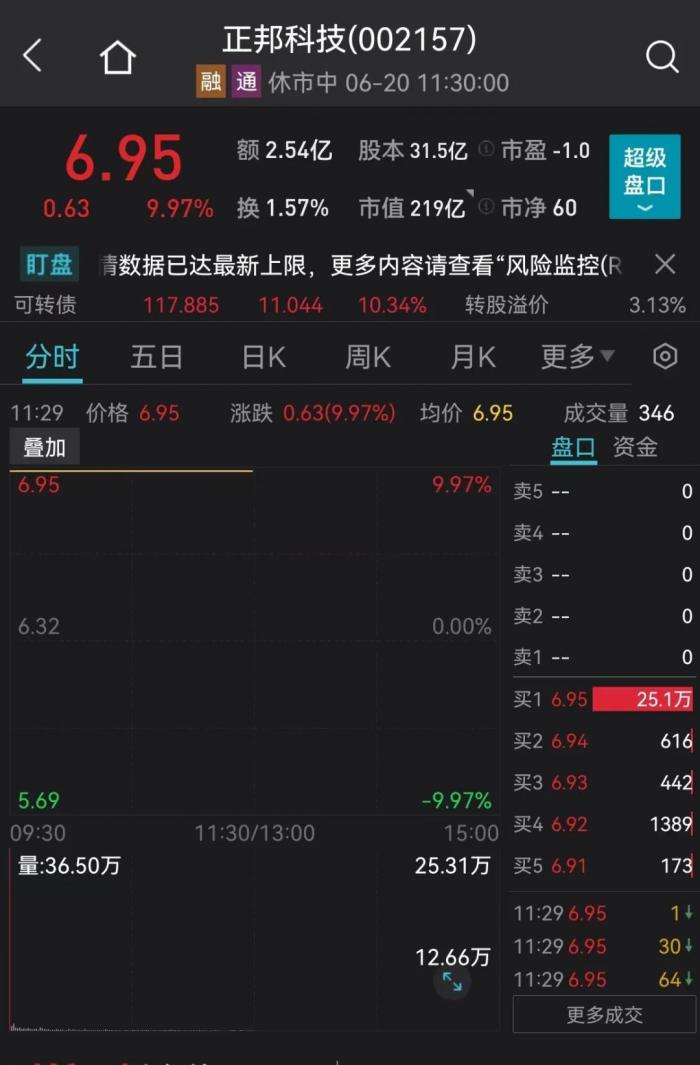Open chart settings hexagon icon

tap(665, 356)
